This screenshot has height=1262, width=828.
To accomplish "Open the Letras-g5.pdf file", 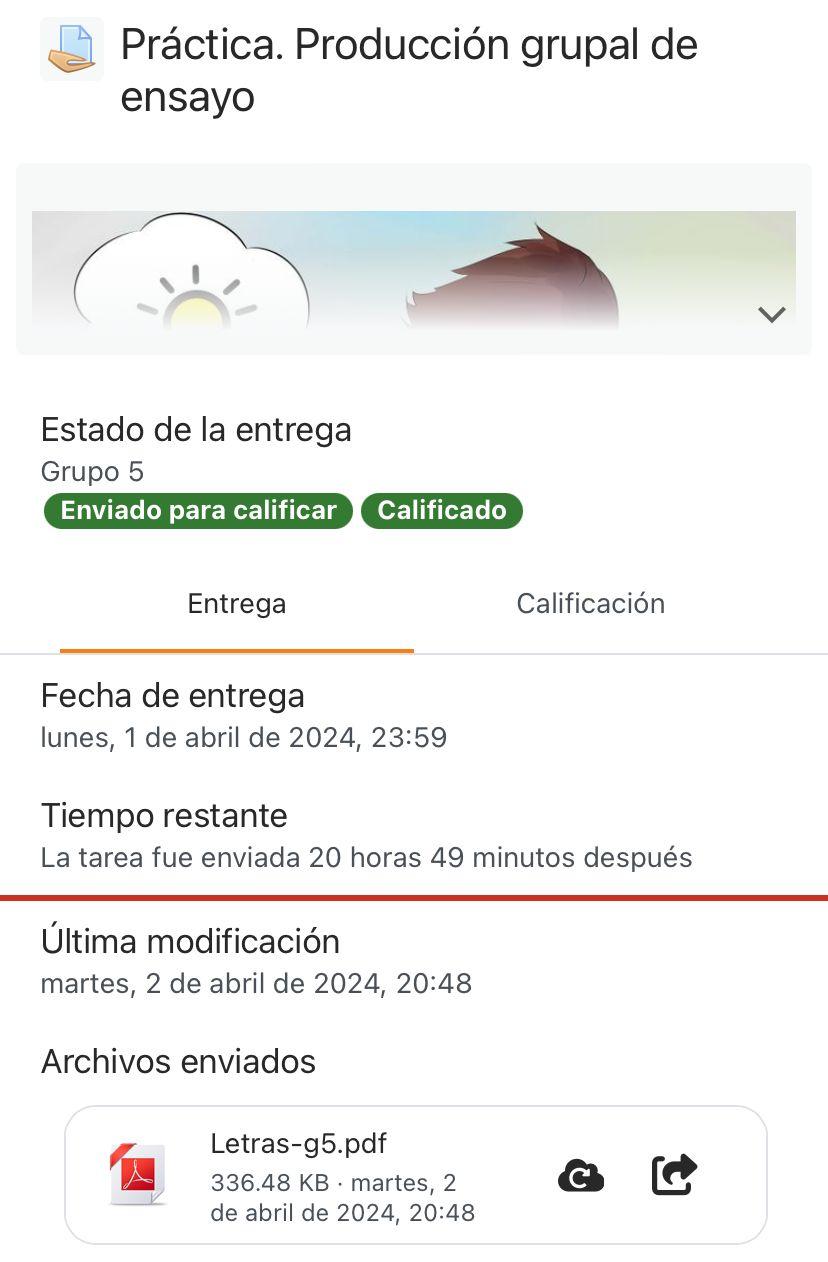I will [298, 1144].
